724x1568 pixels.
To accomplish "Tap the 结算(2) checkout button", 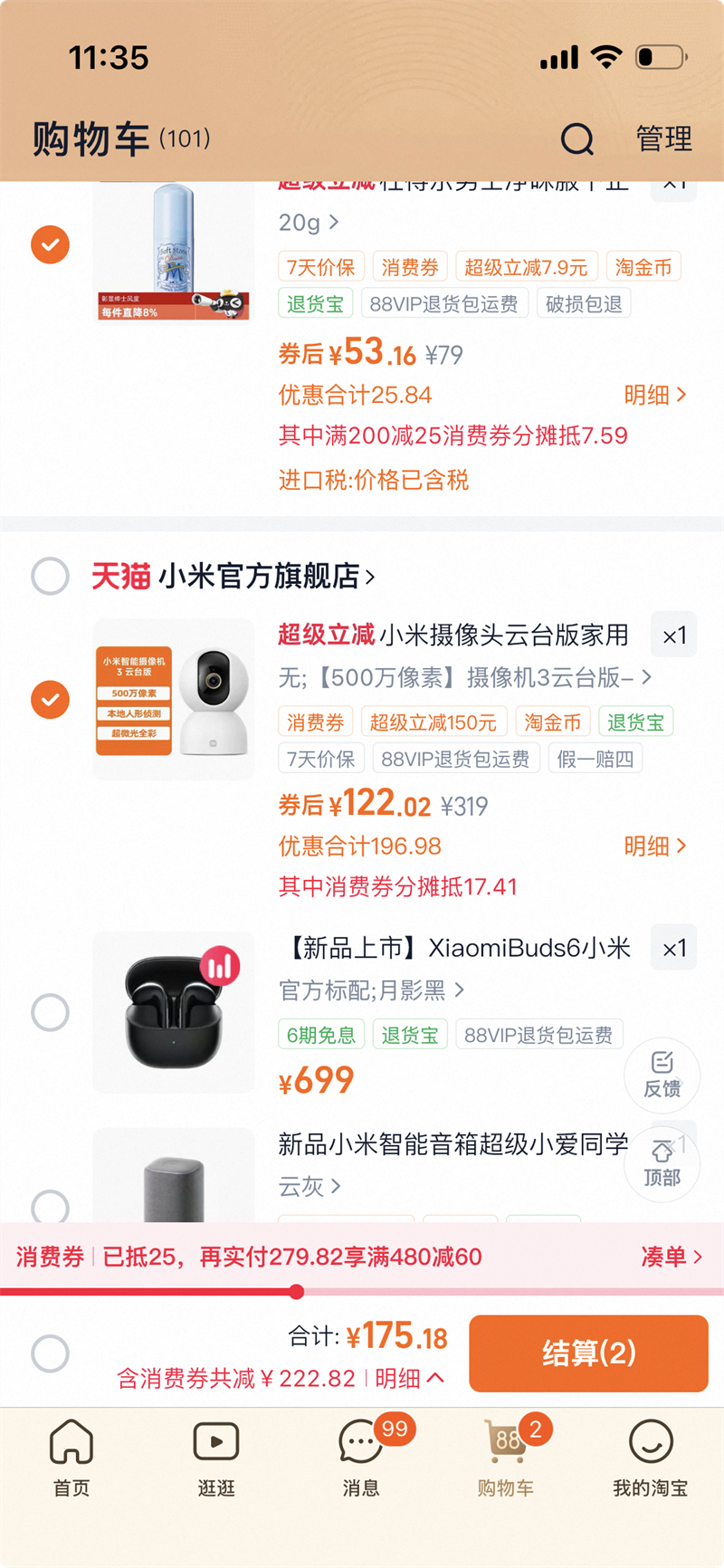I will coord(588,1353).
